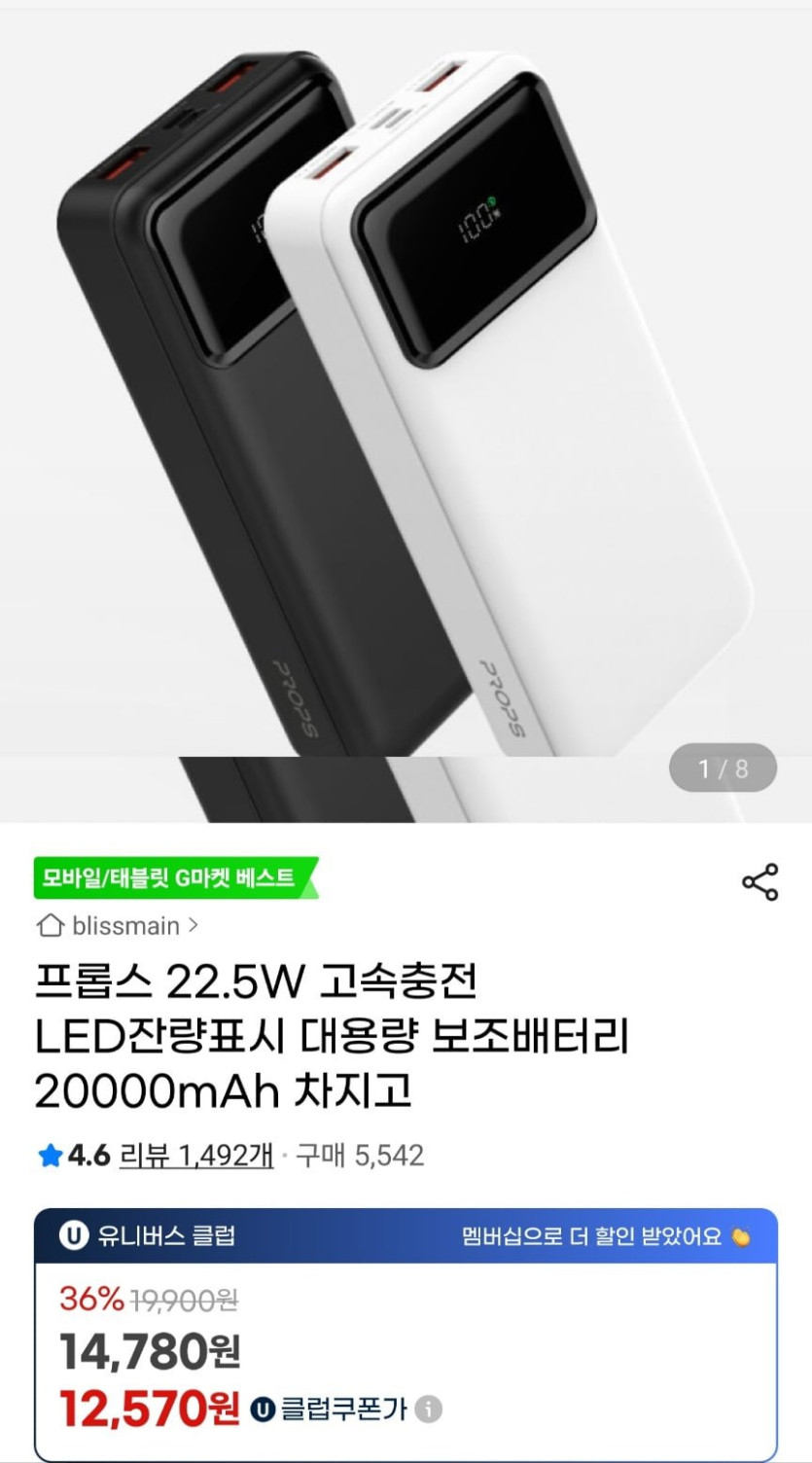Share this product
Image resolution: width=812 pixels, height=1463 pixels.
click(759, 881)
